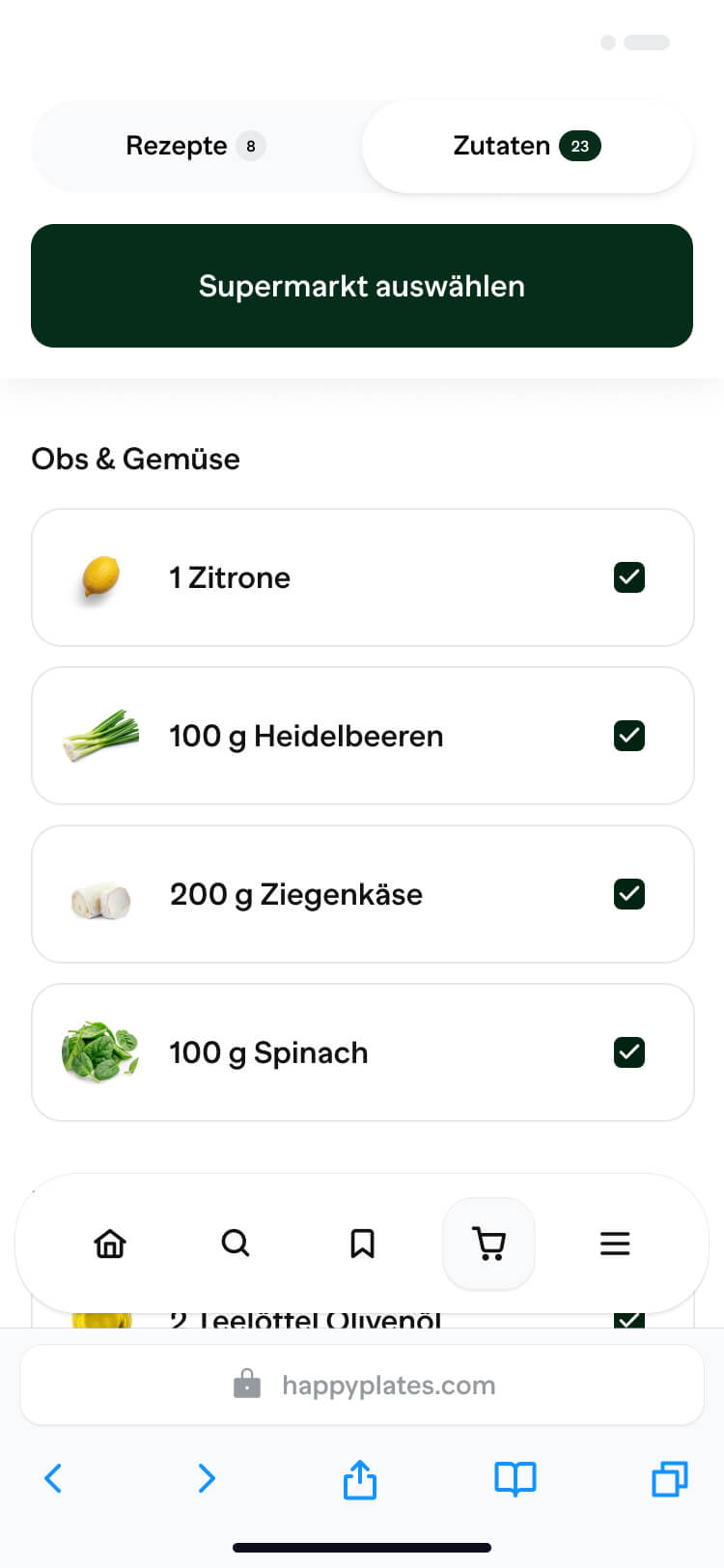The height and width of the screenshot is (1568, 724).
Task: Navigate back using the left arrow
Action: point(53,1479)
